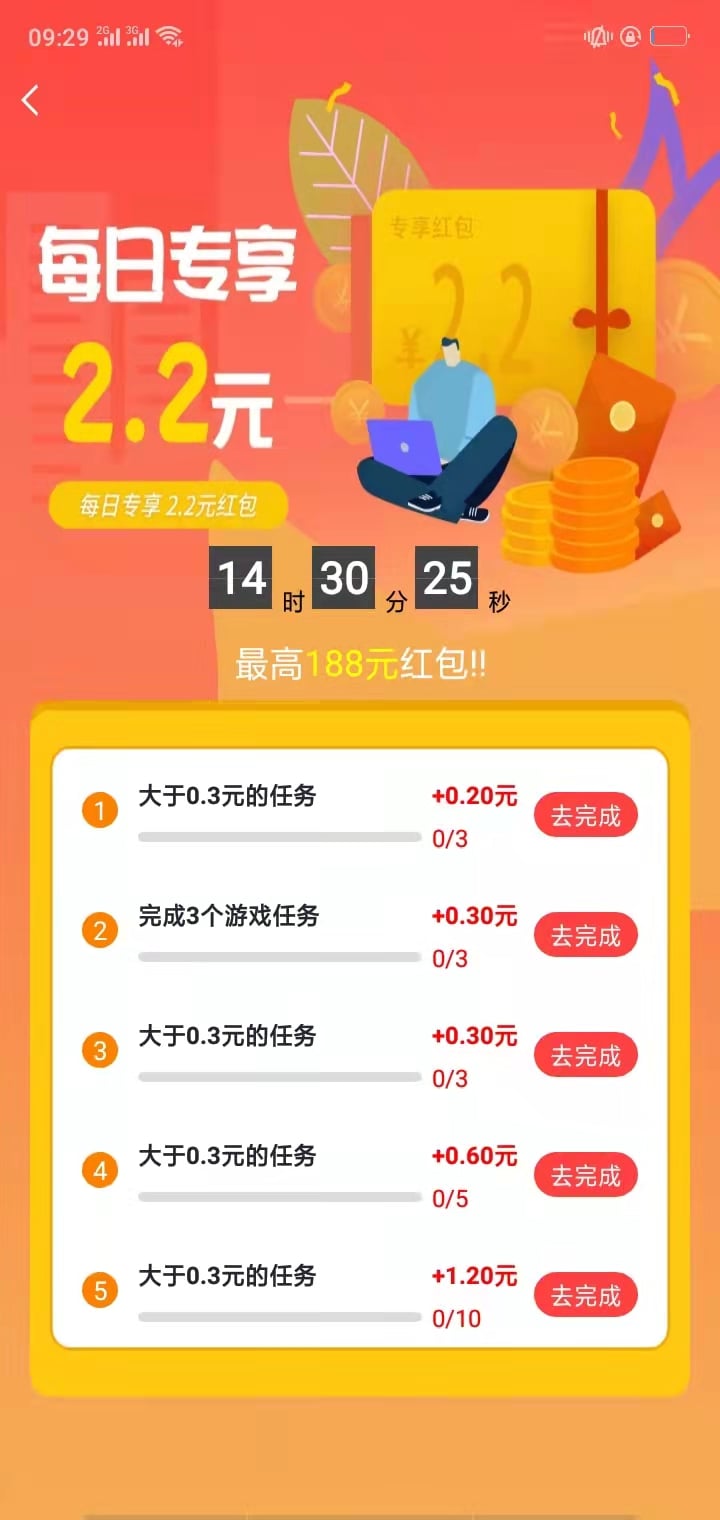Viewport: 720px width, 1520px height.
Task: Tap the 最高188元红包 promotional text
Action: click(360, 662)
